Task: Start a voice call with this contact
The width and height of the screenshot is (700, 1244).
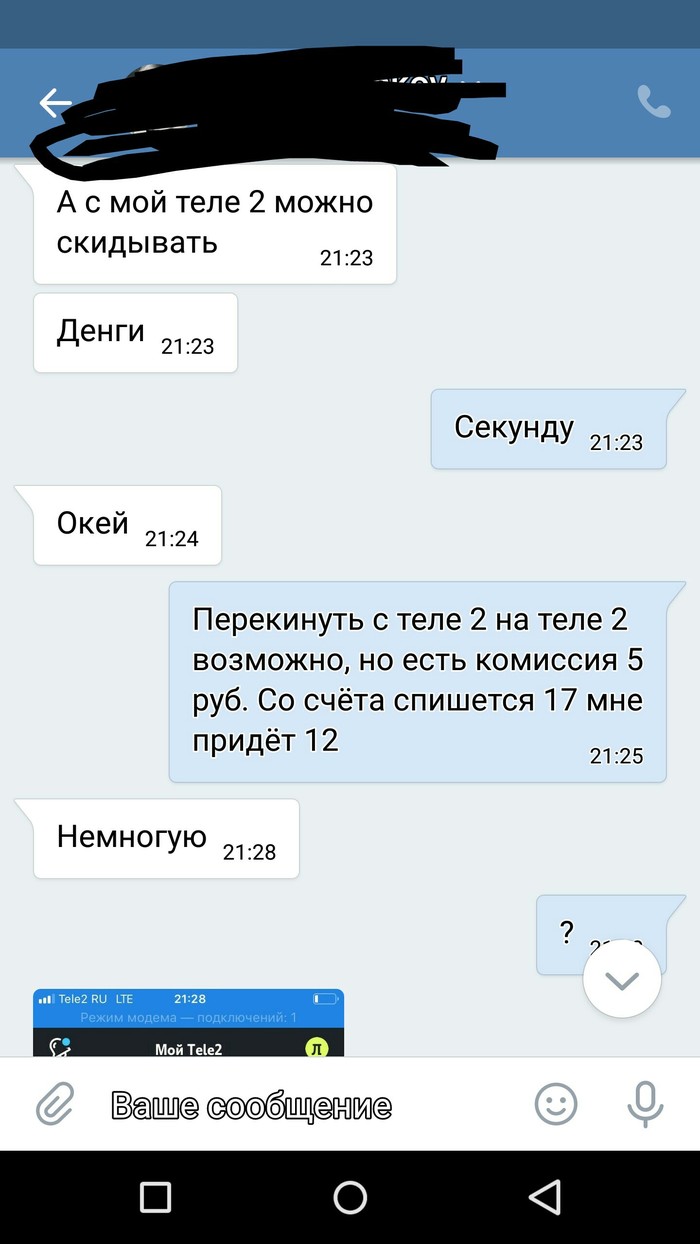Action: point(654,102)
